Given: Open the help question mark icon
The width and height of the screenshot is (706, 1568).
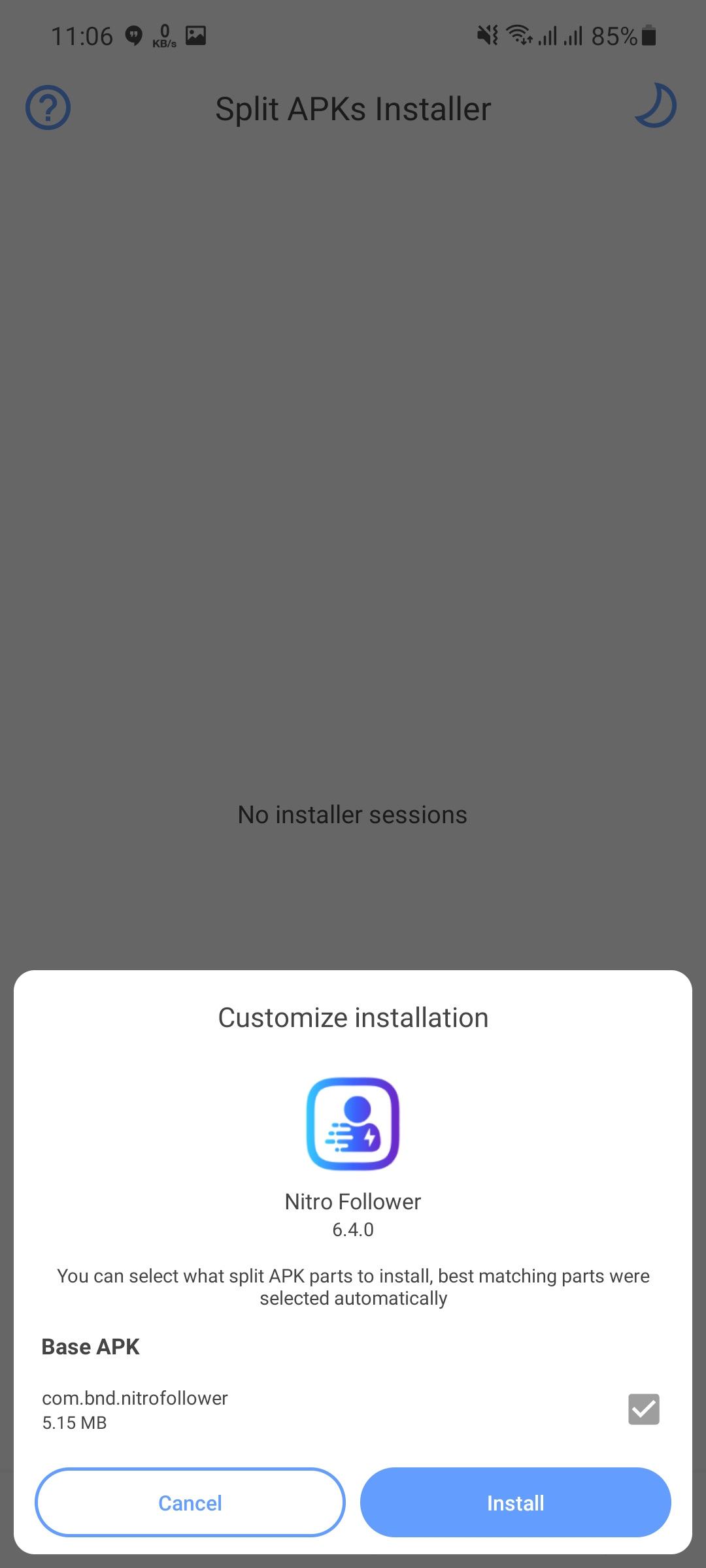Looking at the screenshot, I should [x=48, y=108].
